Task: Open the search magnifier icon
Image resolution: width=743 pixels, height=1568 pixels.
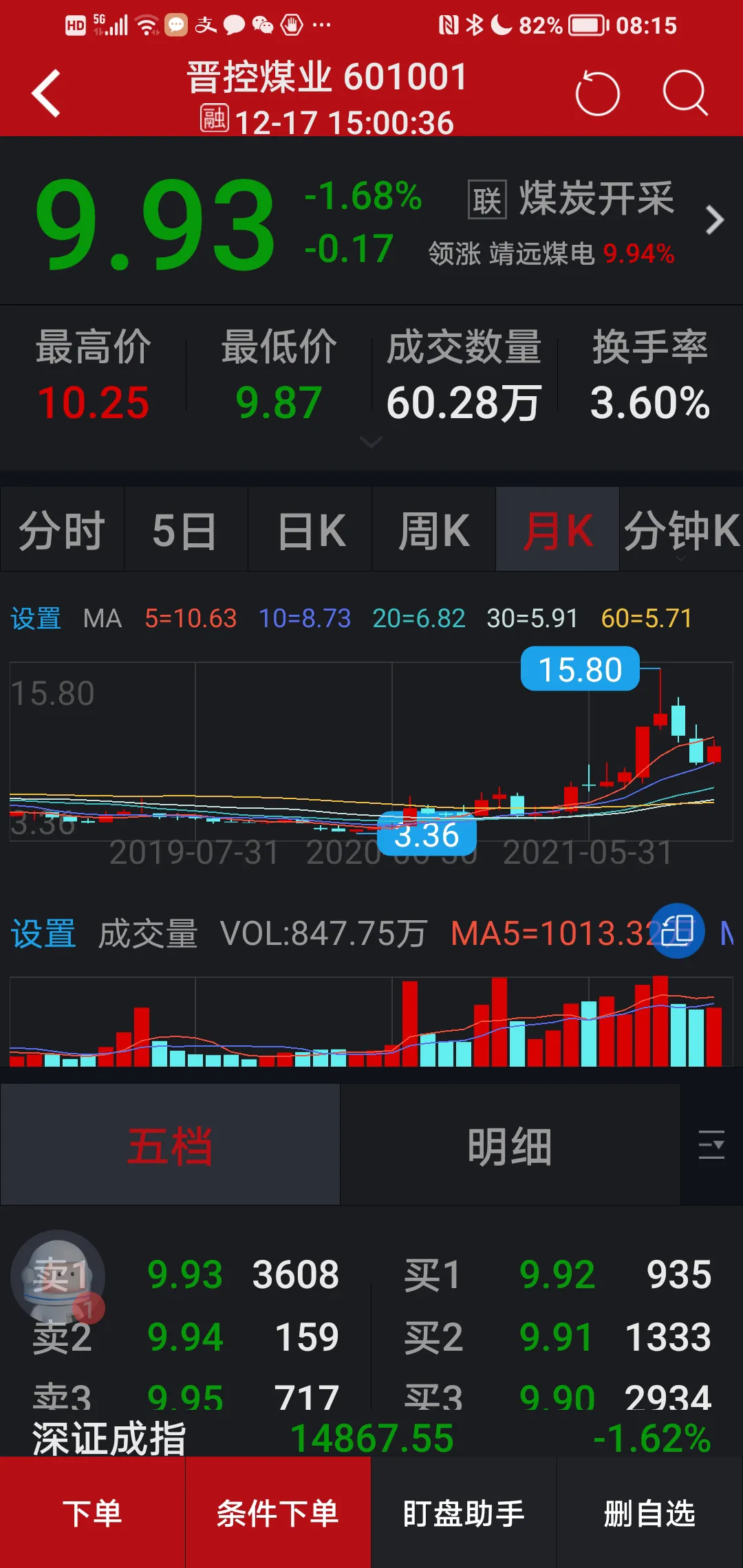Action: click(685, 93)
